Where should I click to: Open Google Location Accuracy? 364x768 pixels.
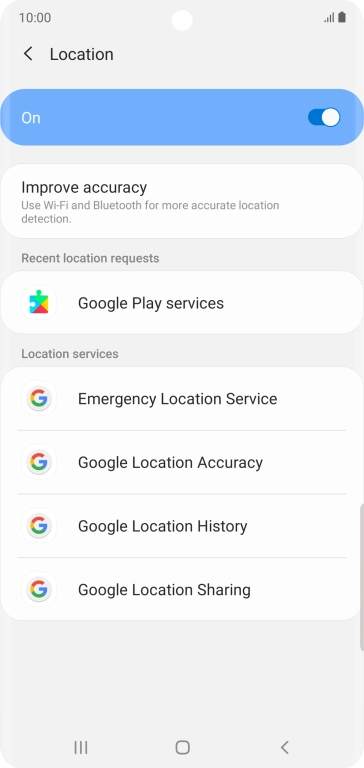coord(182,462)
